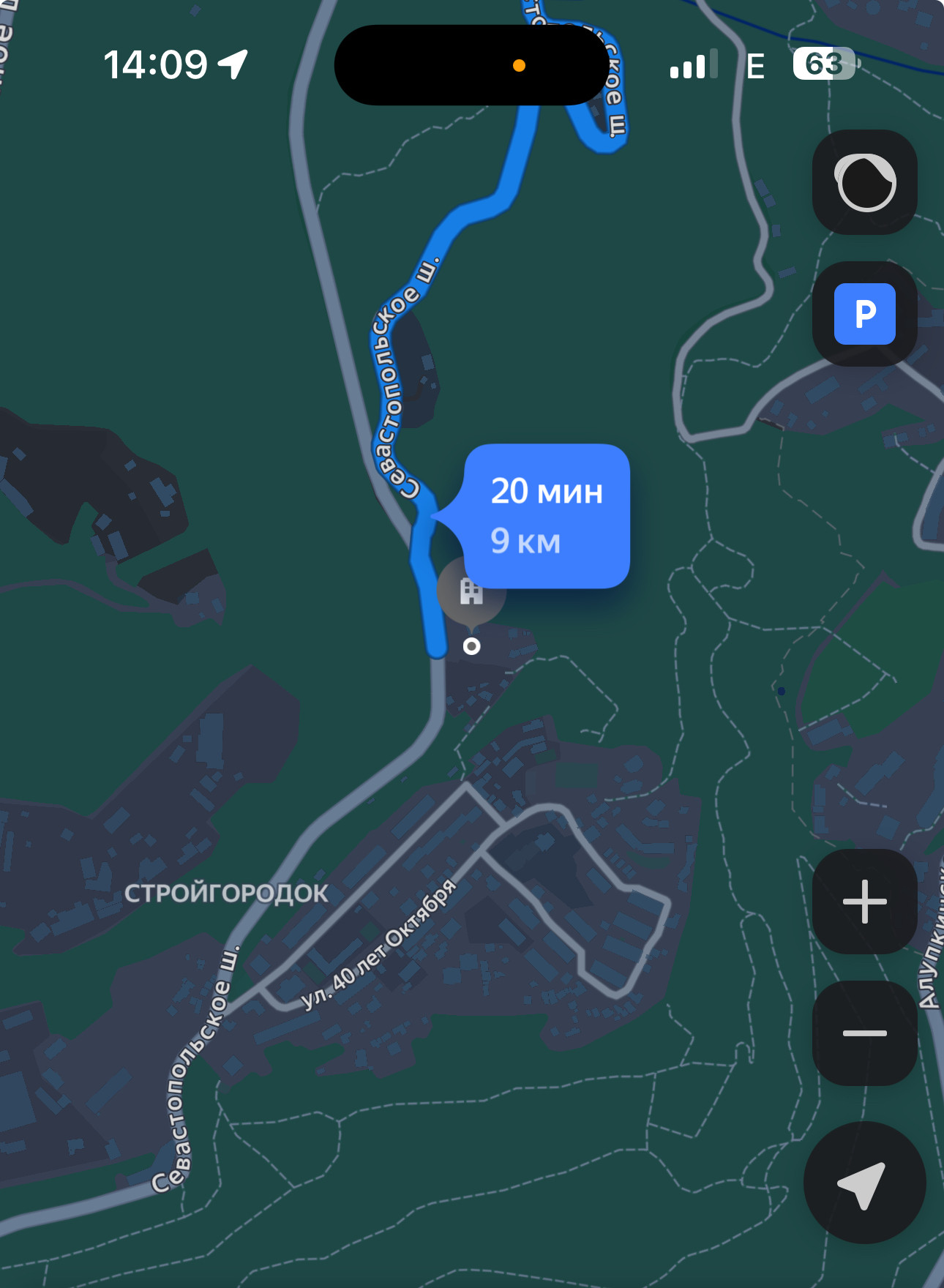The width and height of the screenshot is (944, 1288).
Task: Select the 20 мин 9 км route bubble
Action: click(547, 516)
